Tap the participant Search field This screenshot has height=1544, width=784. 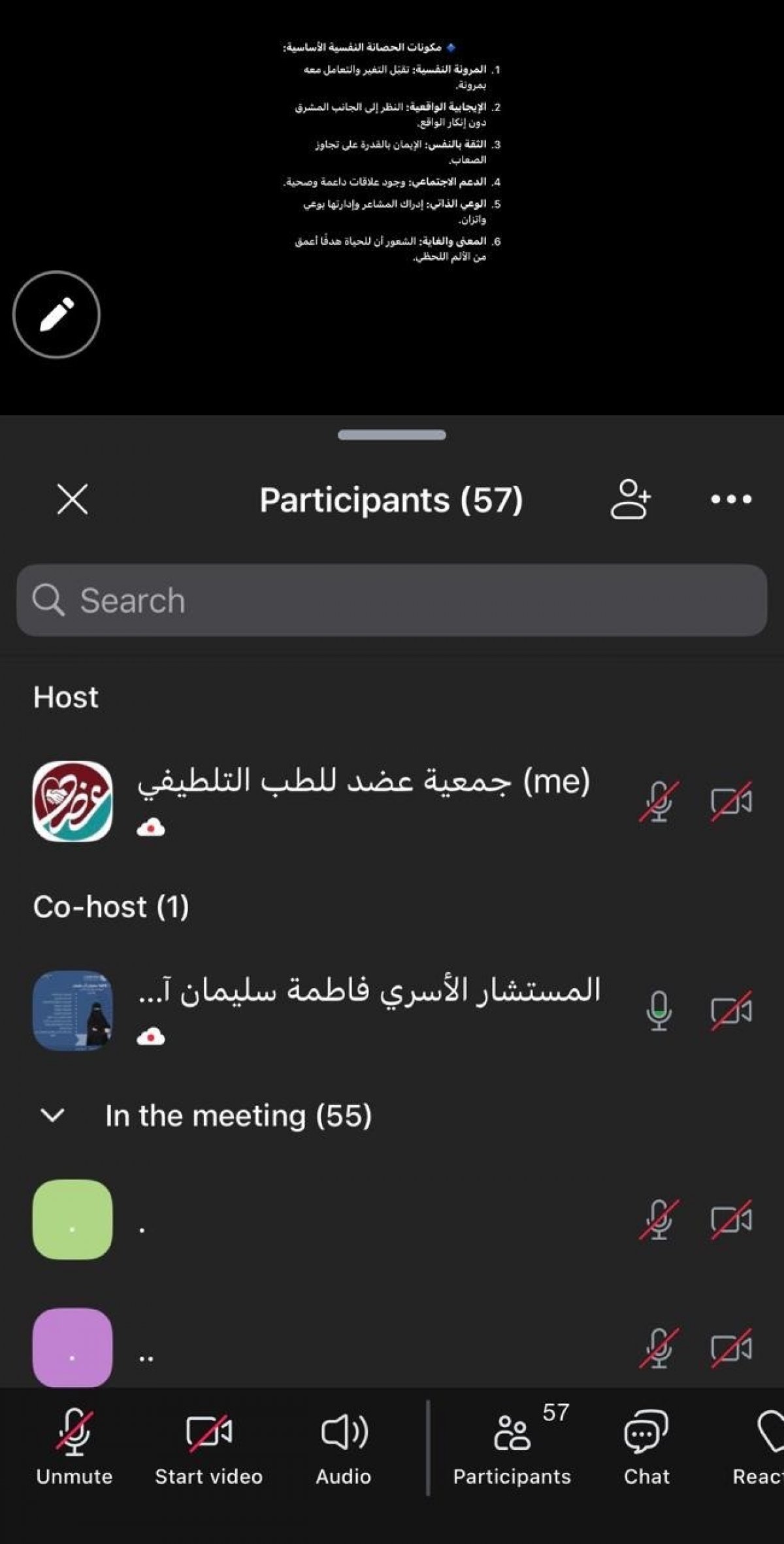[x=392, y=600]
